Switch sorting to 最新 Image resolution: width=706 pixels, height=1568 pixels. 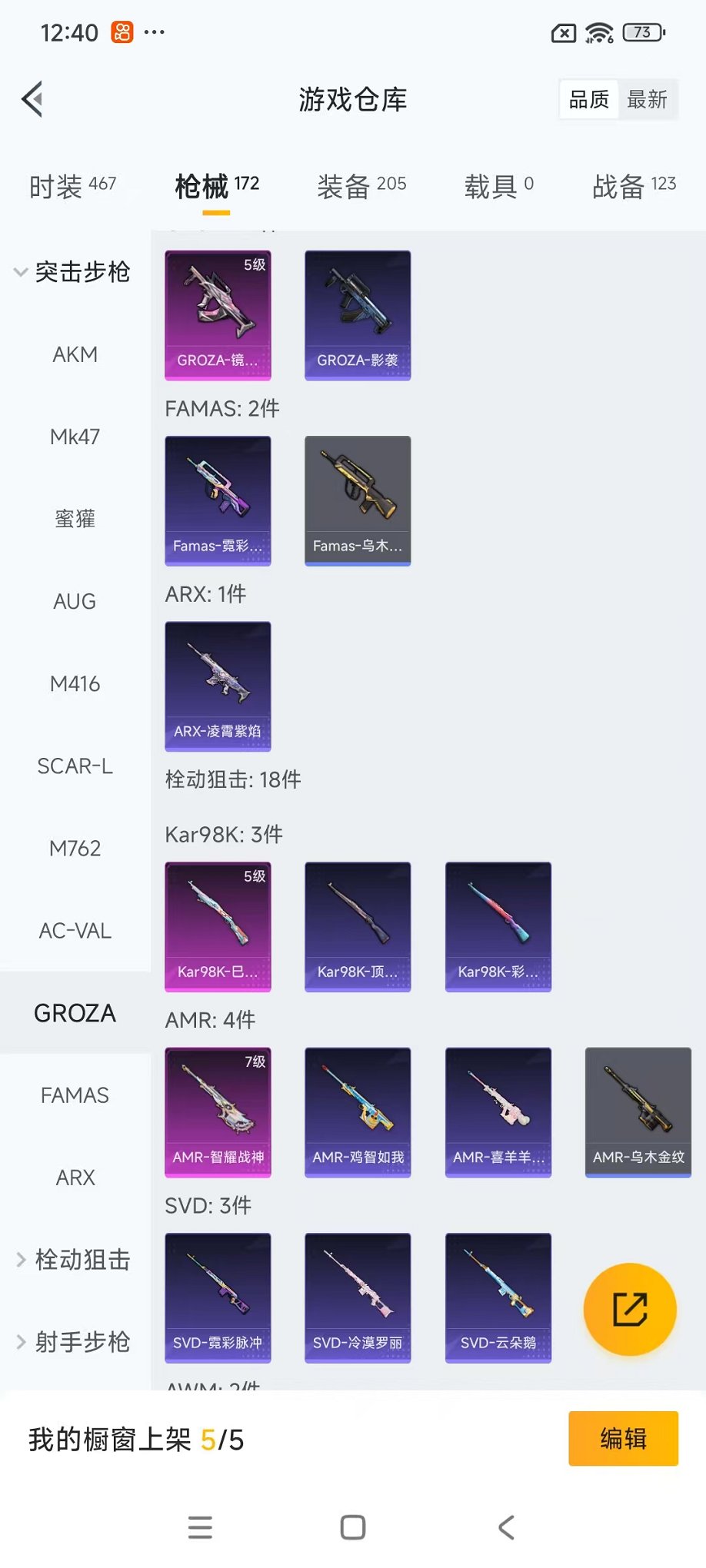(648, 98)
